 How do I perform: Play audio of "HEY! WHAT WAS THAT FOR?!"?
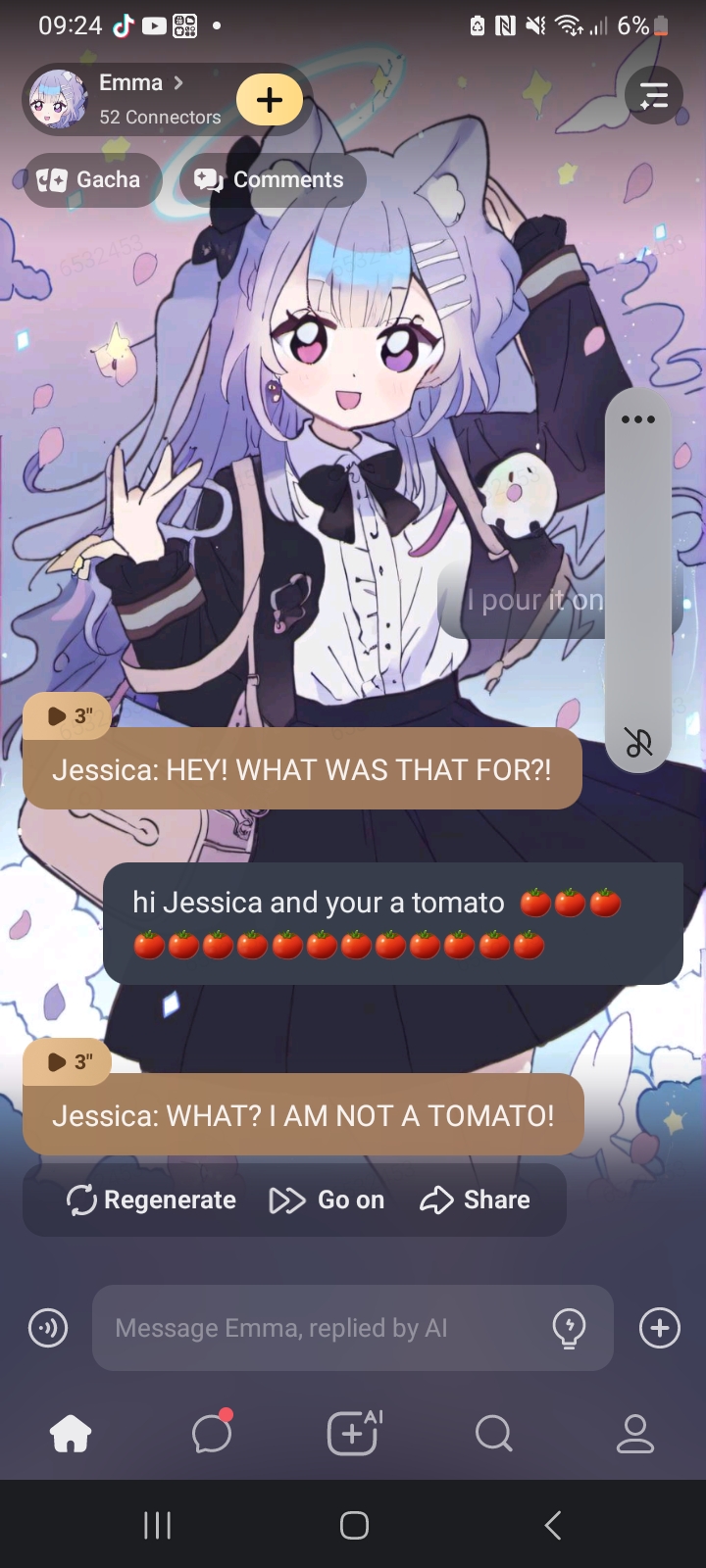pos(67,716)
